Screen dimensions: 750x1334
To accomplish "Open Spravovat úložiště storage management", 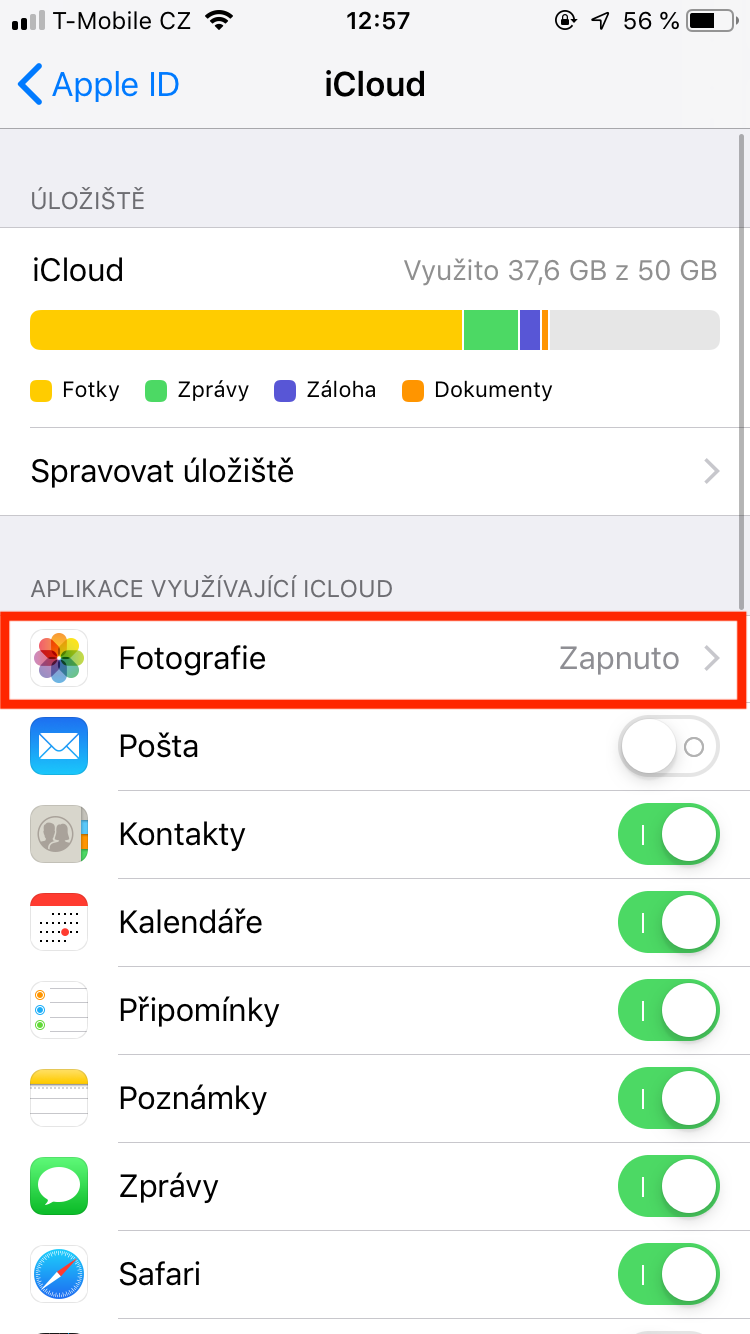I will pyautogui.click(x=375, y=471).
